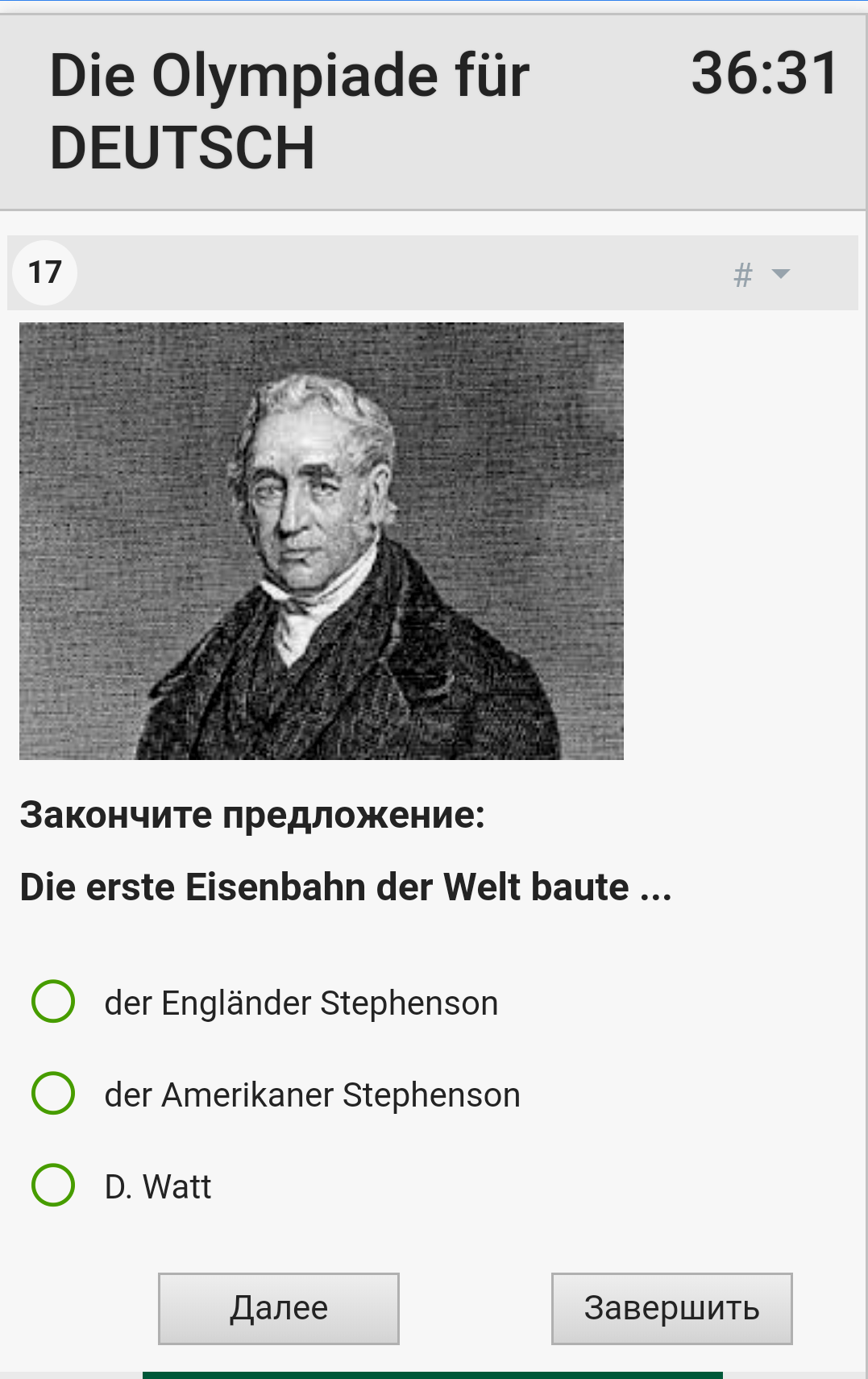This screenshot has height=1379, width=868.
Task: Choose 'der Amerikaner Stephenson' option
Action: coord(53,1094)
